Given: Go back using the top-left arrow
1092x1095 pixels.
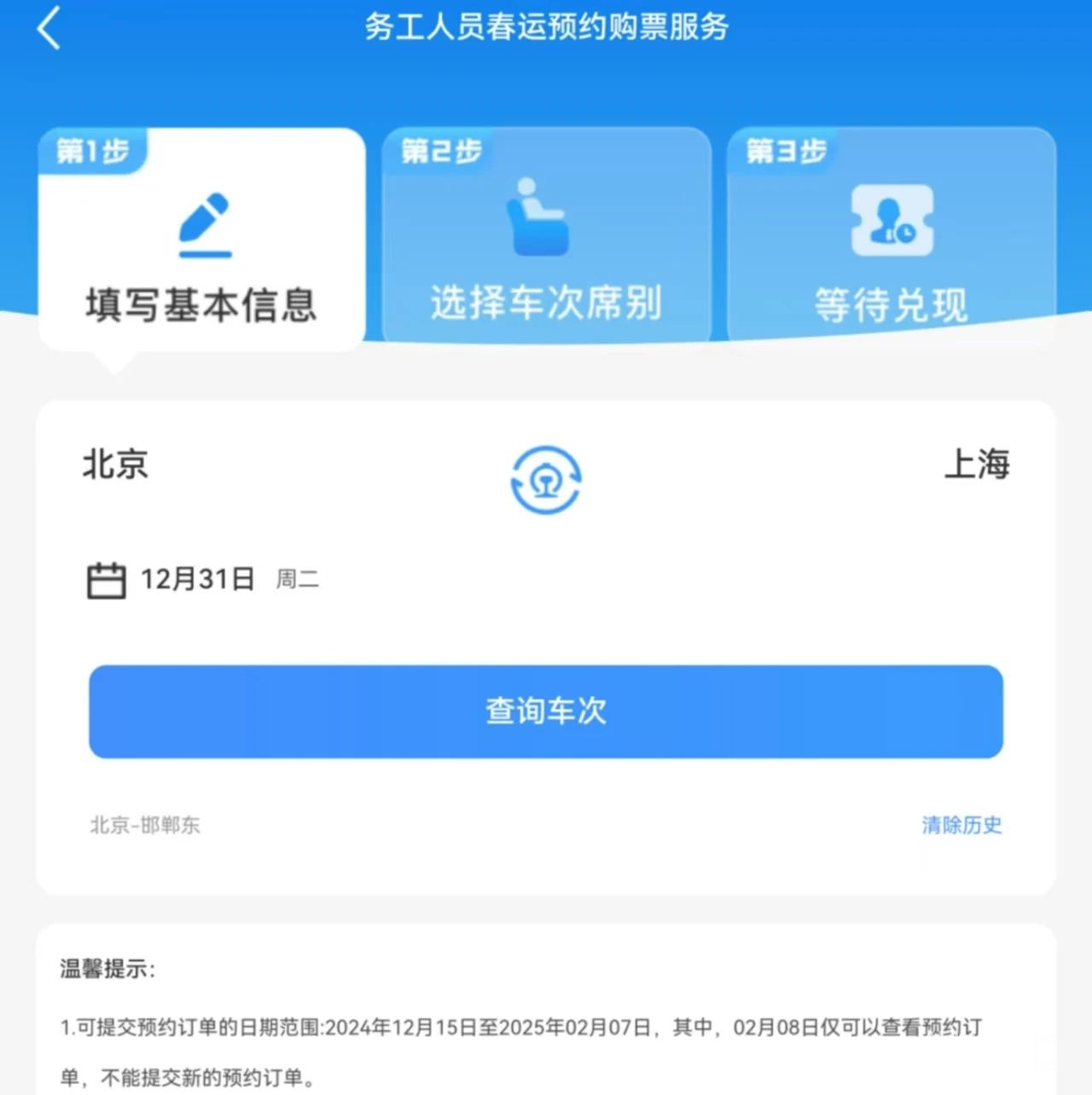Looking at the screenshot, I should 49,28.
